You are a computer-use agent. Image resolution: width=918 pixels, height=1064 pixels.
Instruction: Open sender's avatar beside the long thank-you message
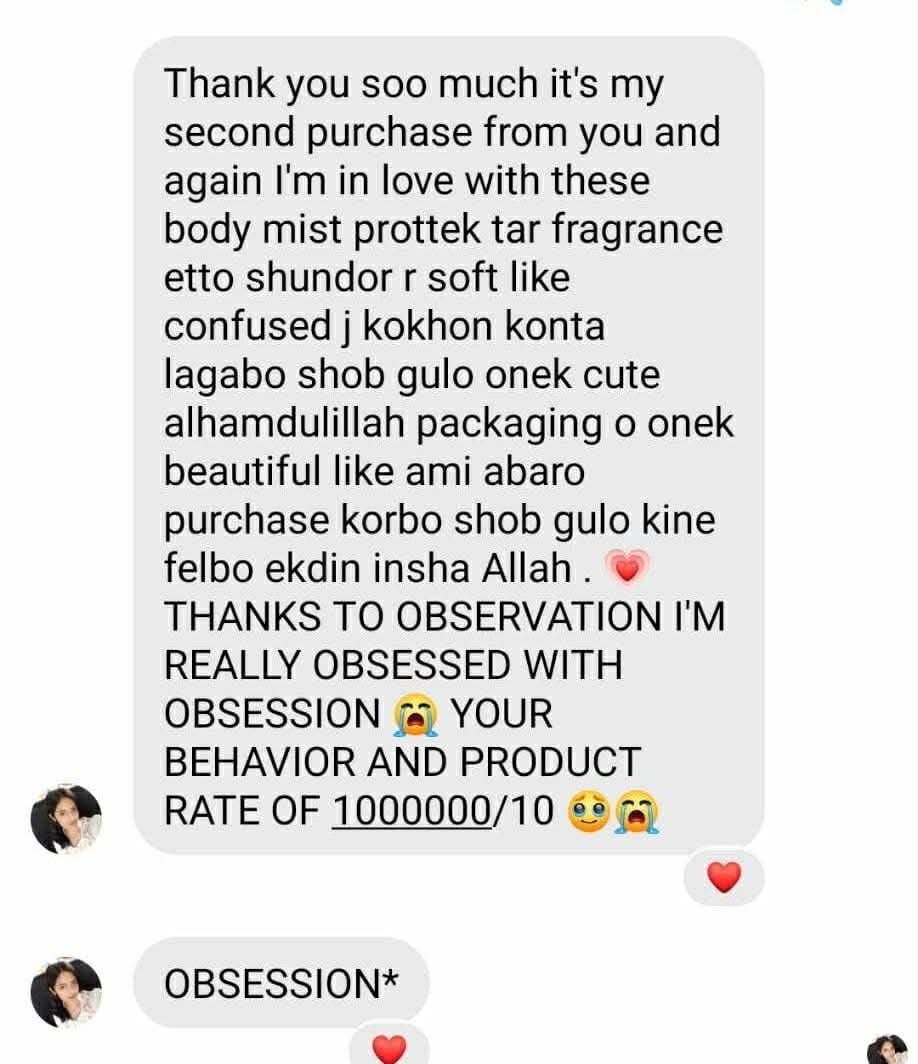click(x=66, y=818)
